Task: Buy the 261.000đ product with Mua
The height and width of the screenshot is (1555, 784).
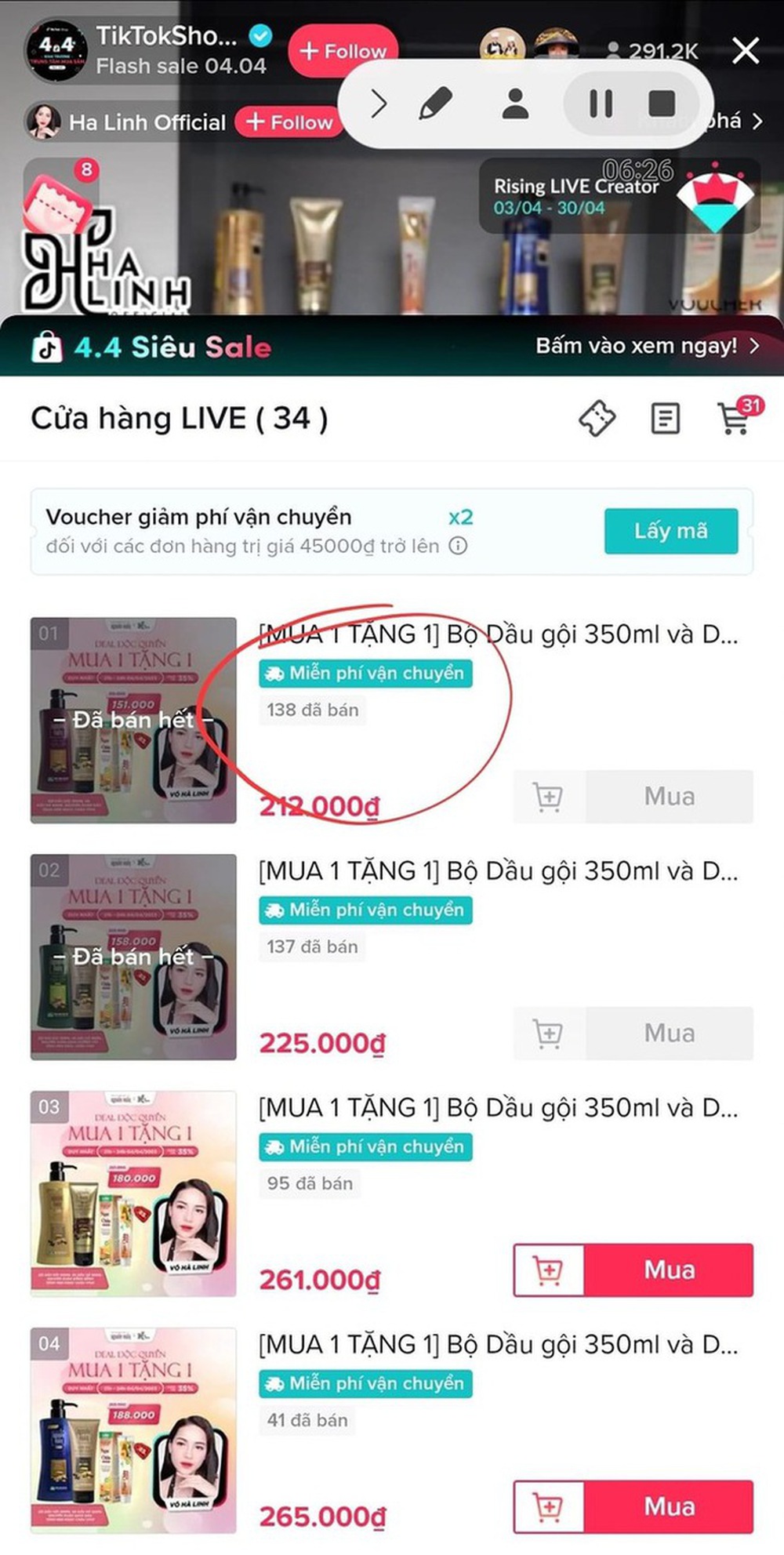Action: [669, 1270]
